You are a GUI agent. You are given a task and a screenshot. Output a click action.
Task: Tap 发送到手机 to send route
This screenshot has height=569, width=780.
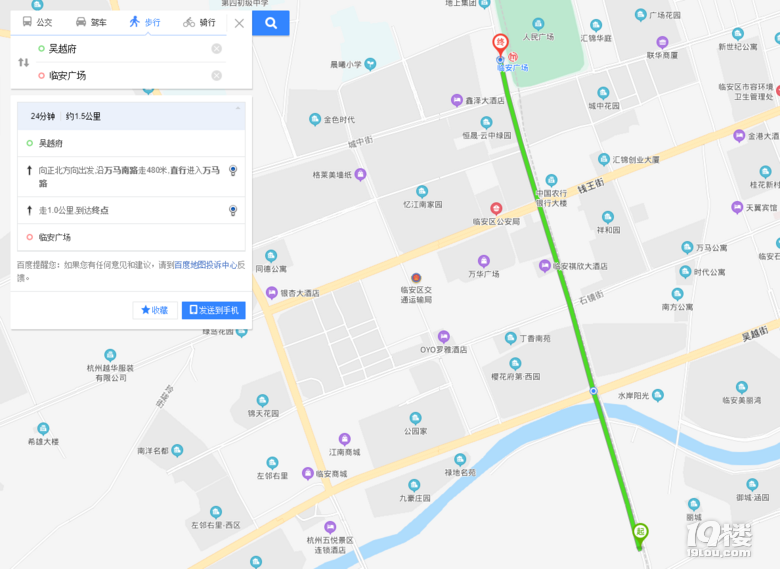(x=214, y=310)
